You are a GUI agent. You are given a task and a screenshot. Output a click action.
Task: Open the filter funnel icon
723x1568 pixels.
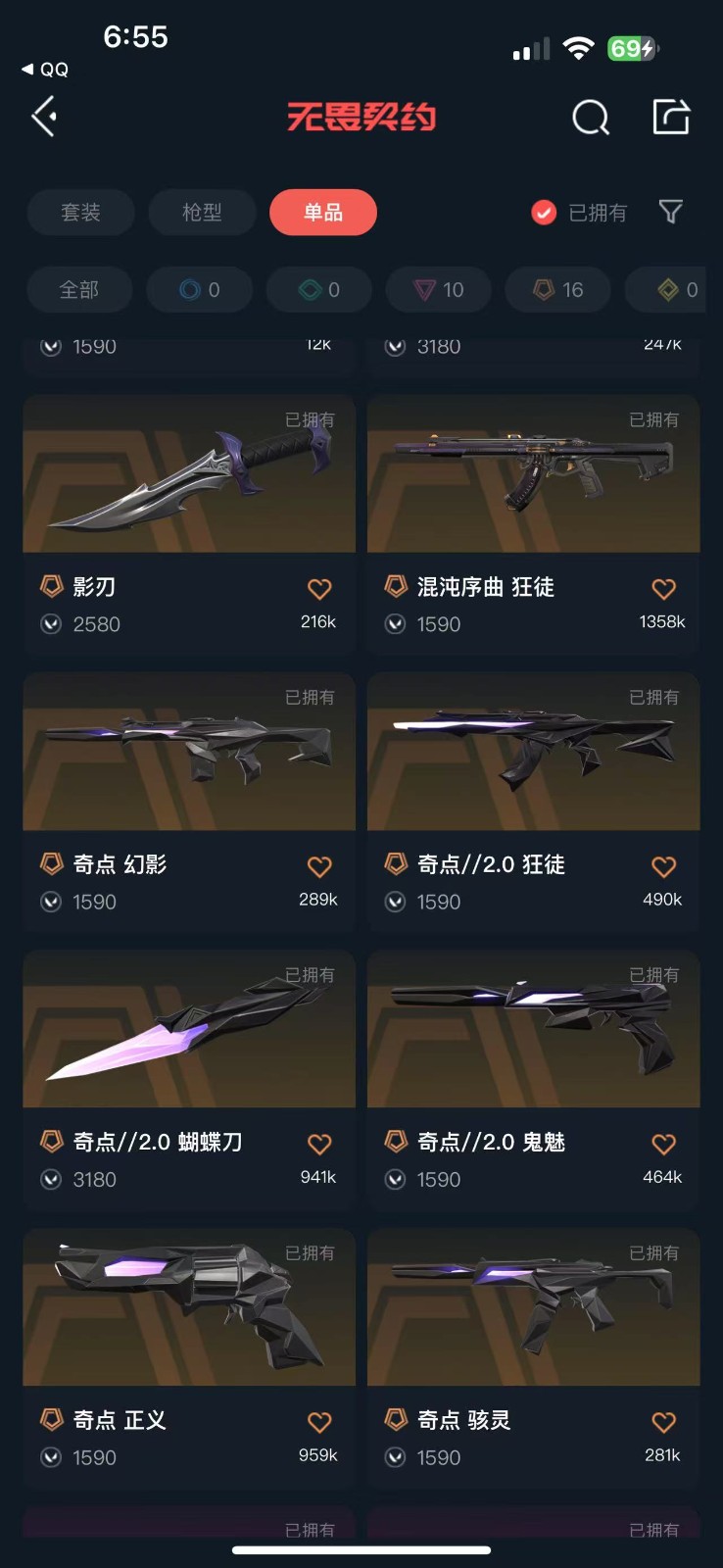point(670,212)
